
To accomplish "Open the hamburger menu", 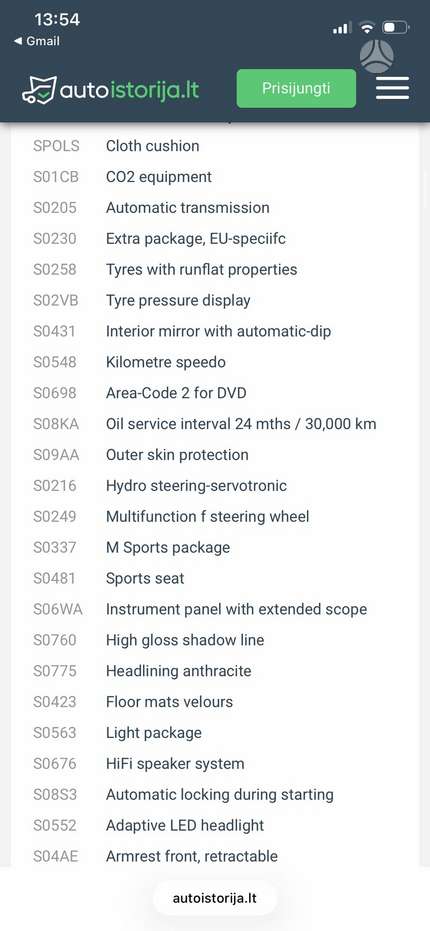I will (x=393, y=88).
